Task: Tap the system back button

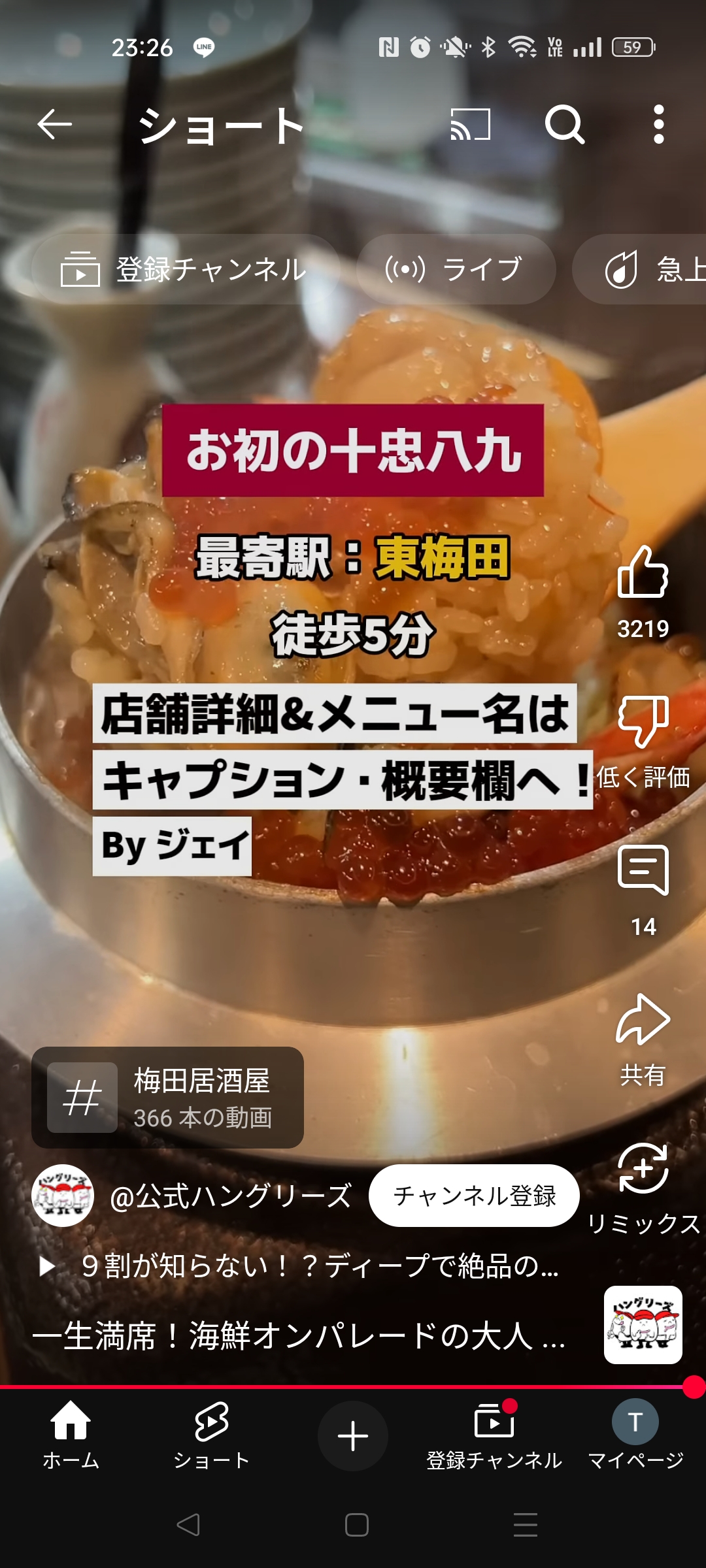Action: [x=188, y=1525]
